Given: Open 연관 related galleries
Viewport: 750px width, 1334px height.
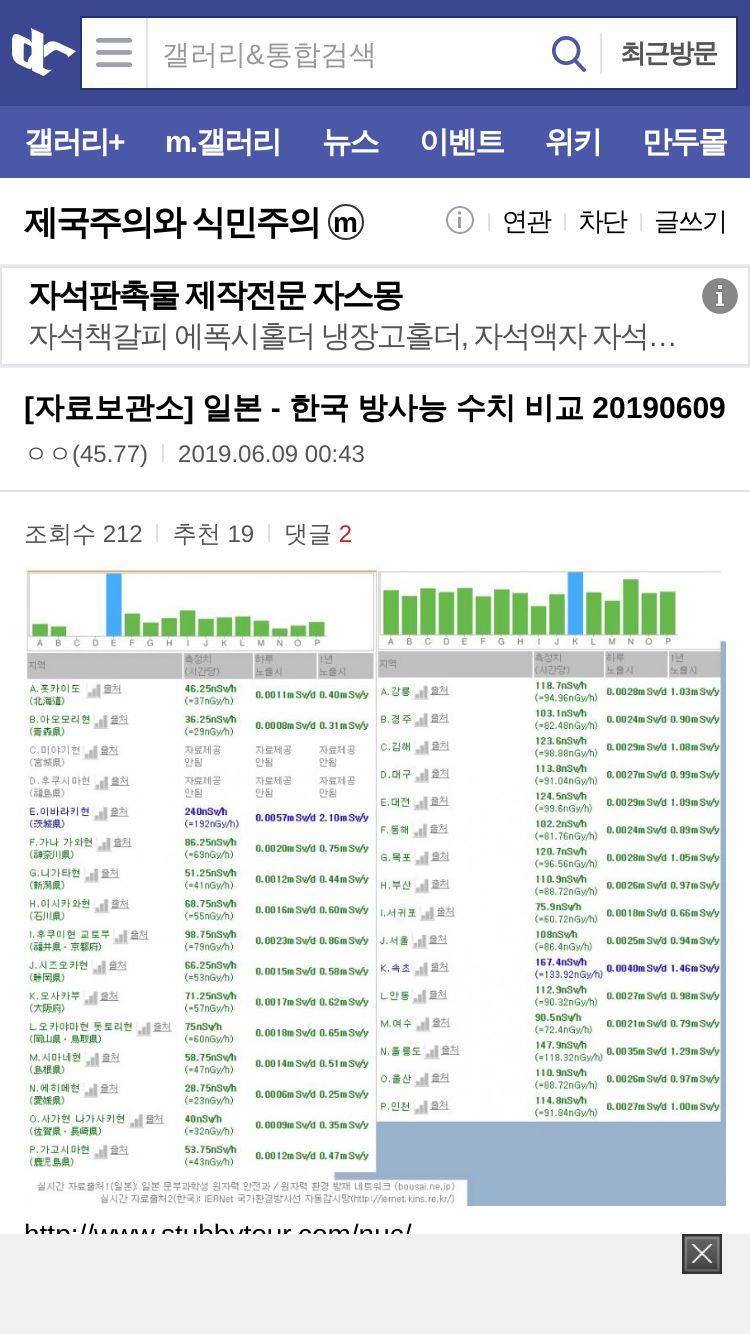Looking at the screenshot, I should pos(526,222).
